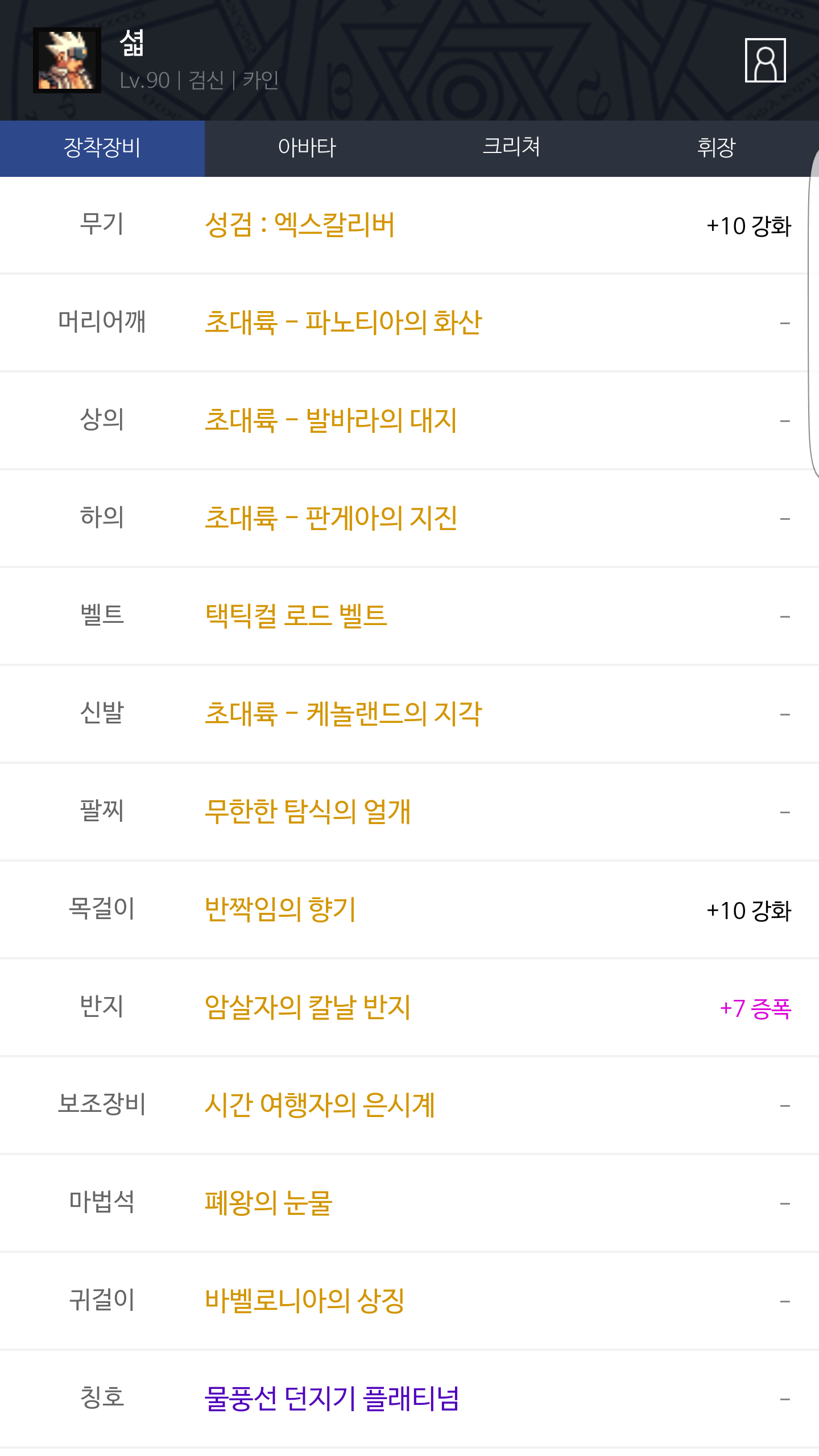Select the 장착장비 tab
Screen dimensions: 819x1456
point(102,148)
